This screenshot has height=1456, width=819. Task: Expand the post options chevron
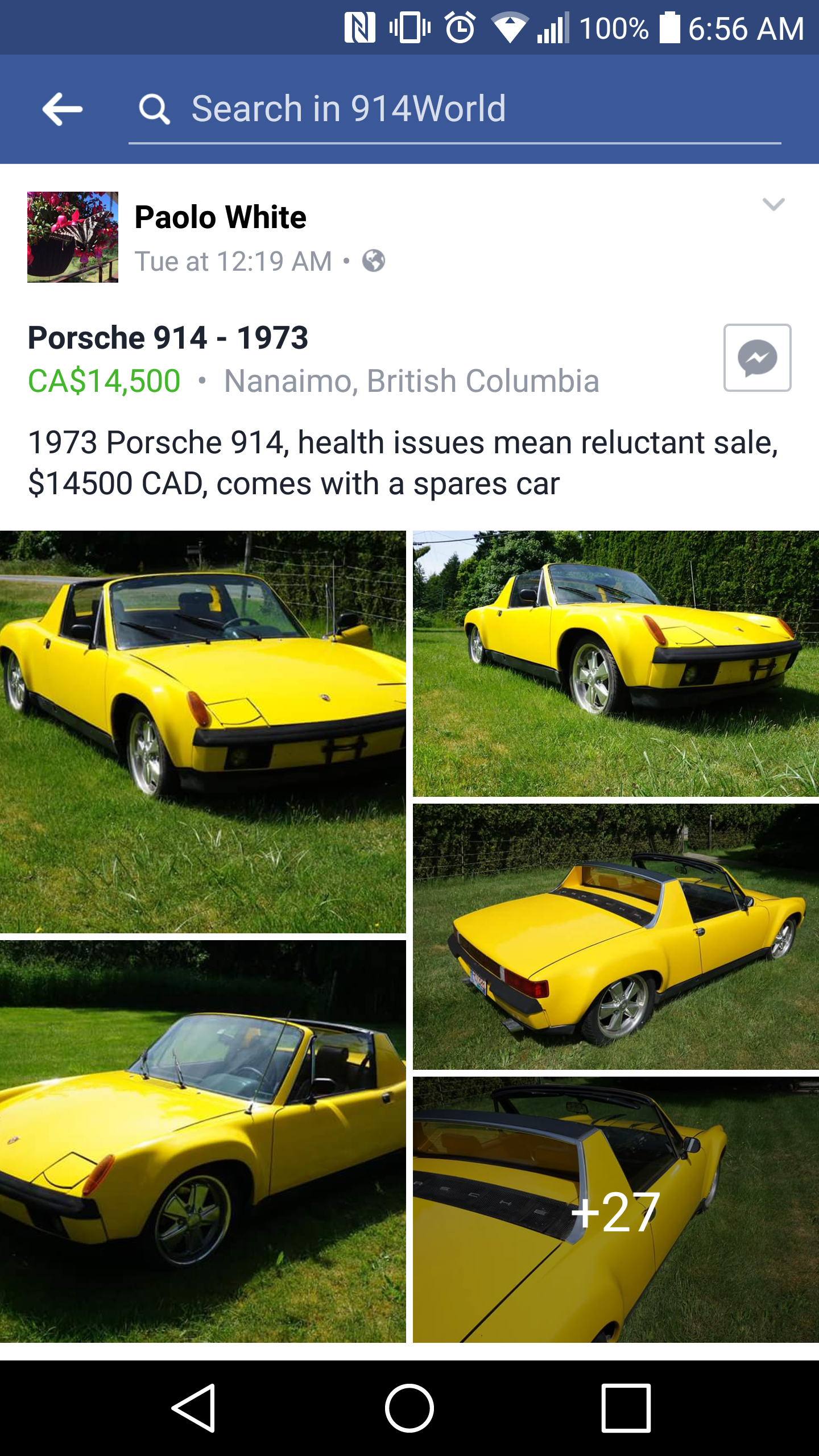pos(773,204)
